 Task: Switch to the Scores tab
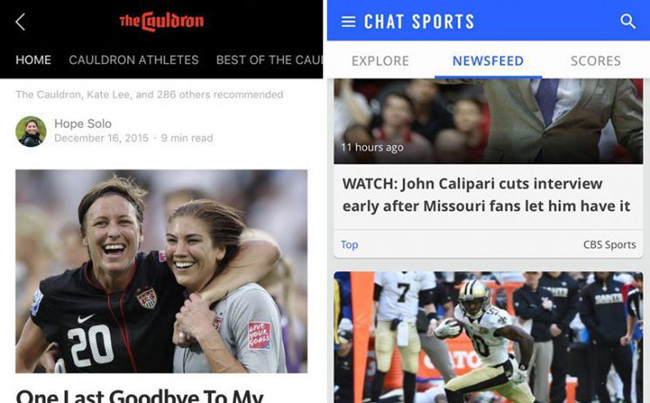pos(595,61)
